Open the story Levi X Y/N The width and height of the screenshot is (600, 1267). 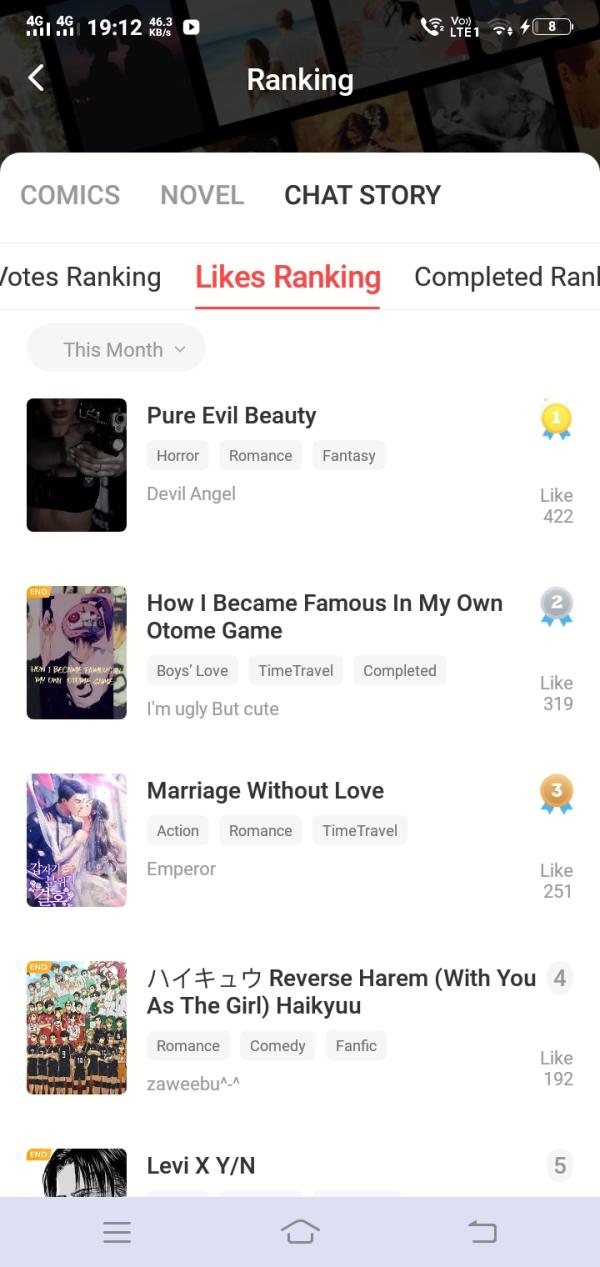(201, 1166)
